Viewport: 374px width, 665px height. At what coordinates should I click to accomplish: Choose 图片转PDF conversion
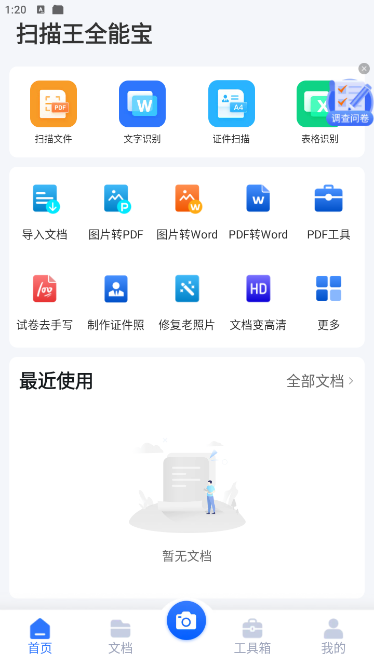click(x=116, y=213)
